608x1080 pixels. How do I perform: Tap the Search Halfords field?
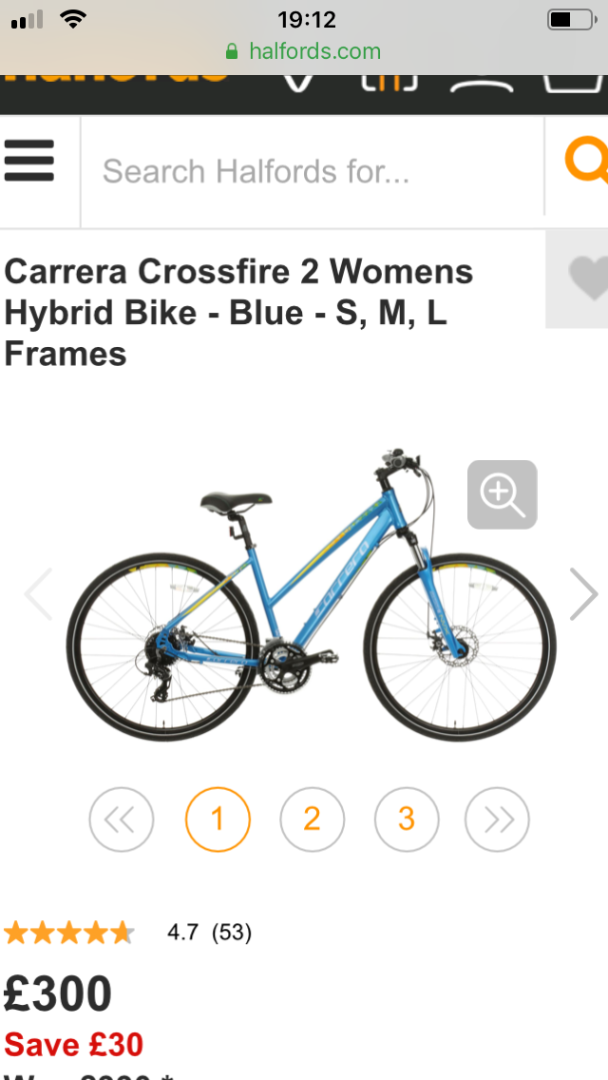tap(313, 171)
